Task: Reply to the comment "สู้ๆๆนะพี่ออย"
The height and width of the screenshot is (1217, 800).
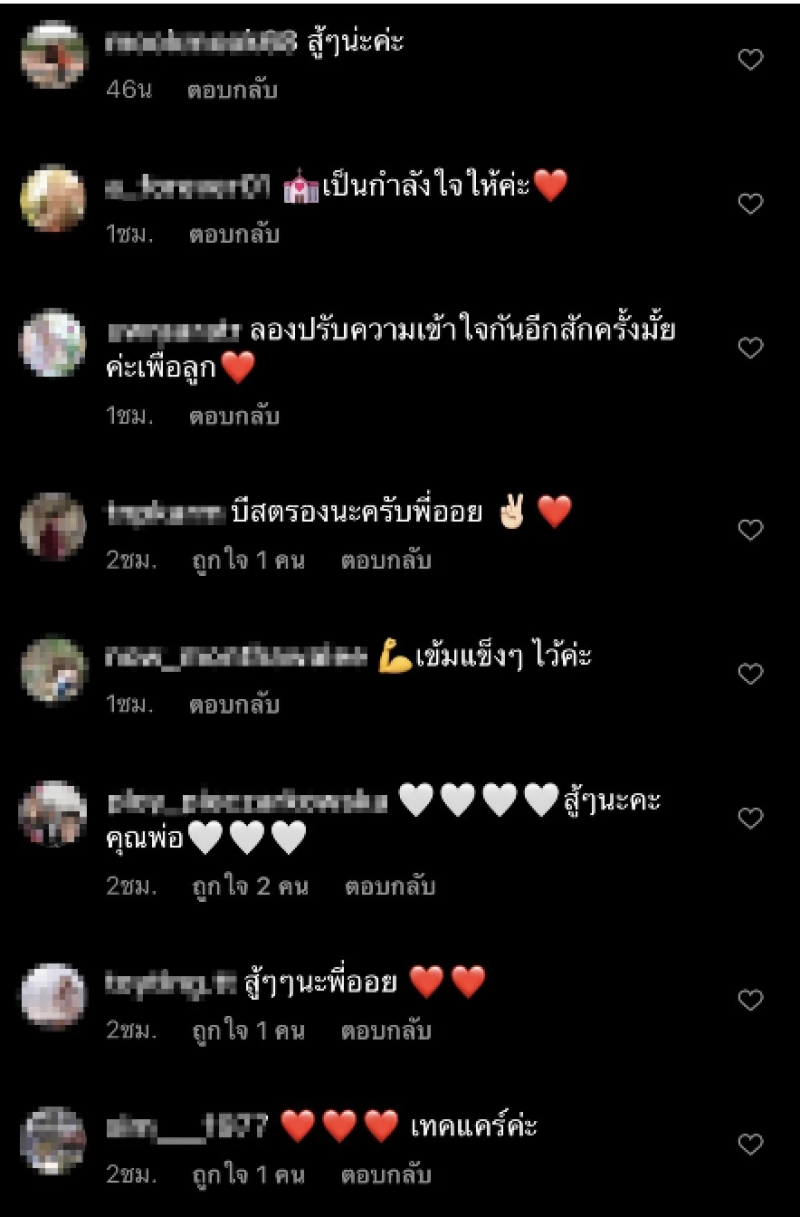Action: click(x=386, y=1030)
